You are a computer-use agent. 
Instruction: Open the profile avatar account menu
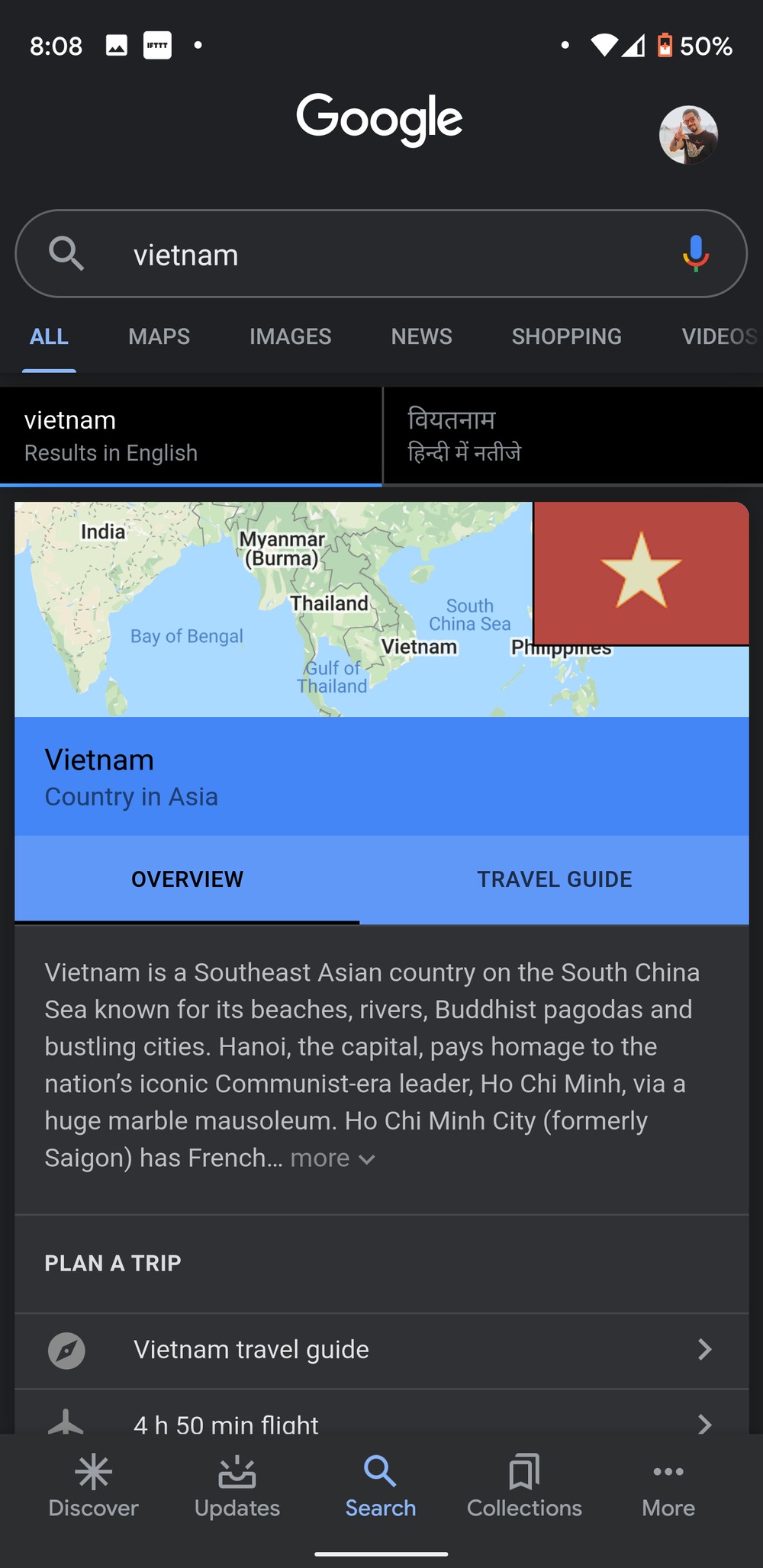(x=688, y=135)
